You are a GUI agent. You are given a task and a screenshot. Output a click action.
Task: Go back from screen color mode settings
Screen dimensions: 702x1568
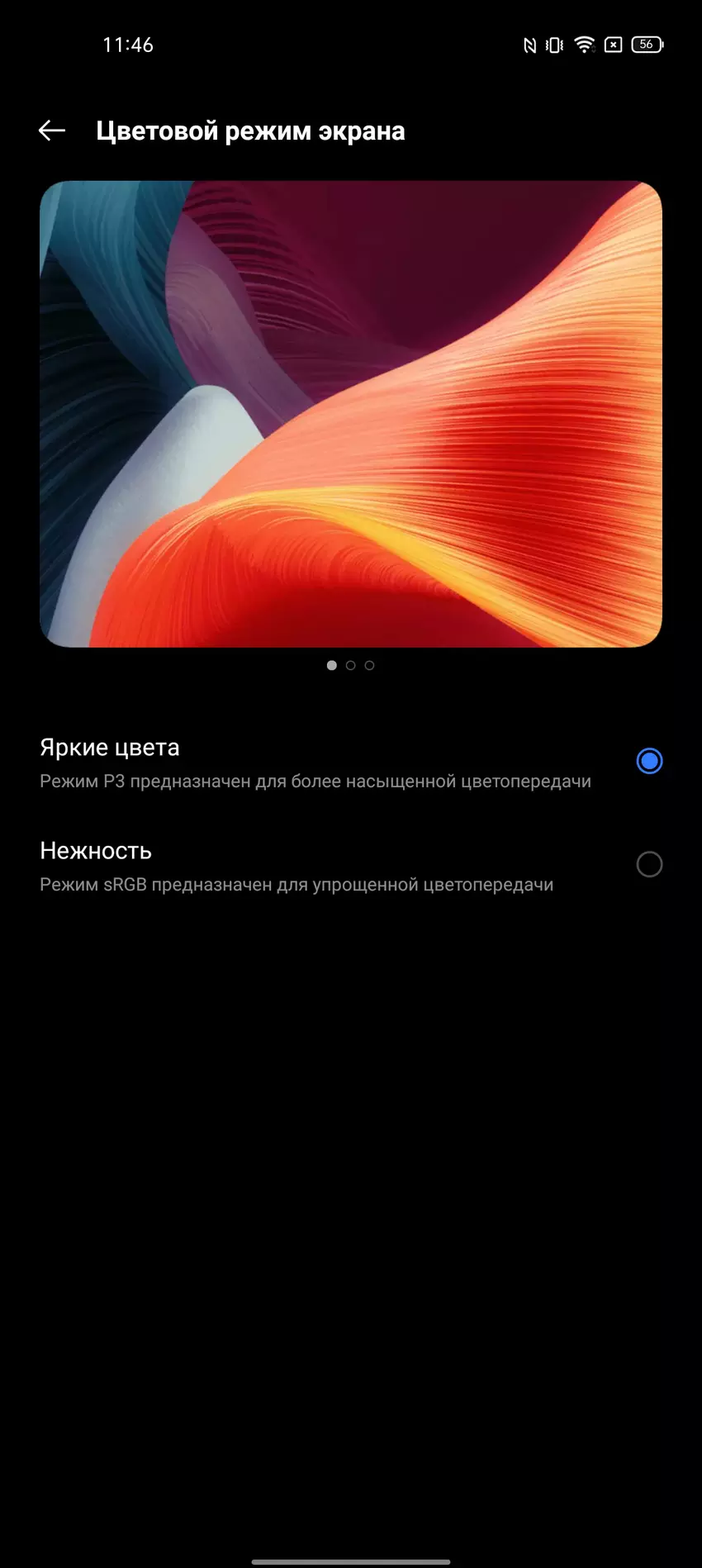(52, 131)
